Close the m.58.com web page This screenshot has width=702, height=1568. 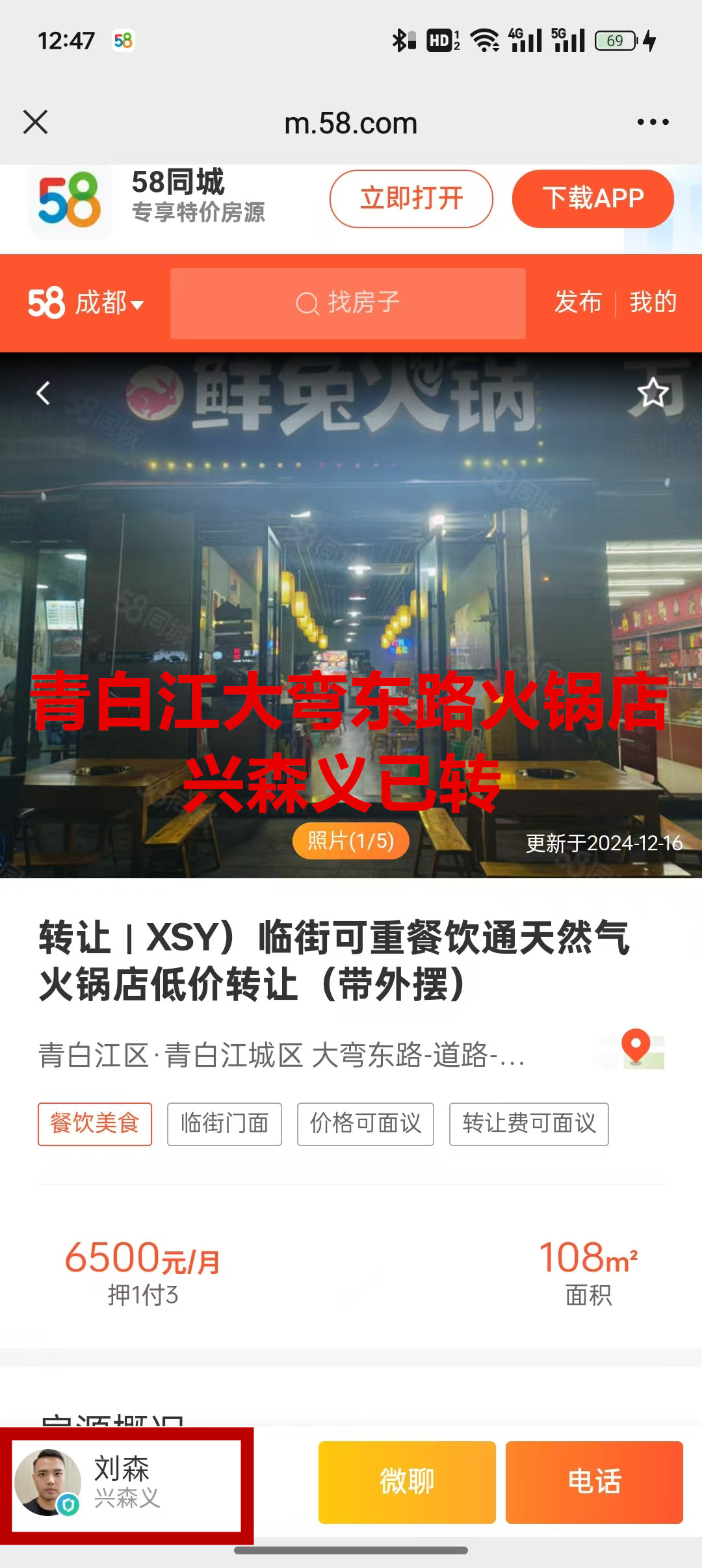(36, 122)
